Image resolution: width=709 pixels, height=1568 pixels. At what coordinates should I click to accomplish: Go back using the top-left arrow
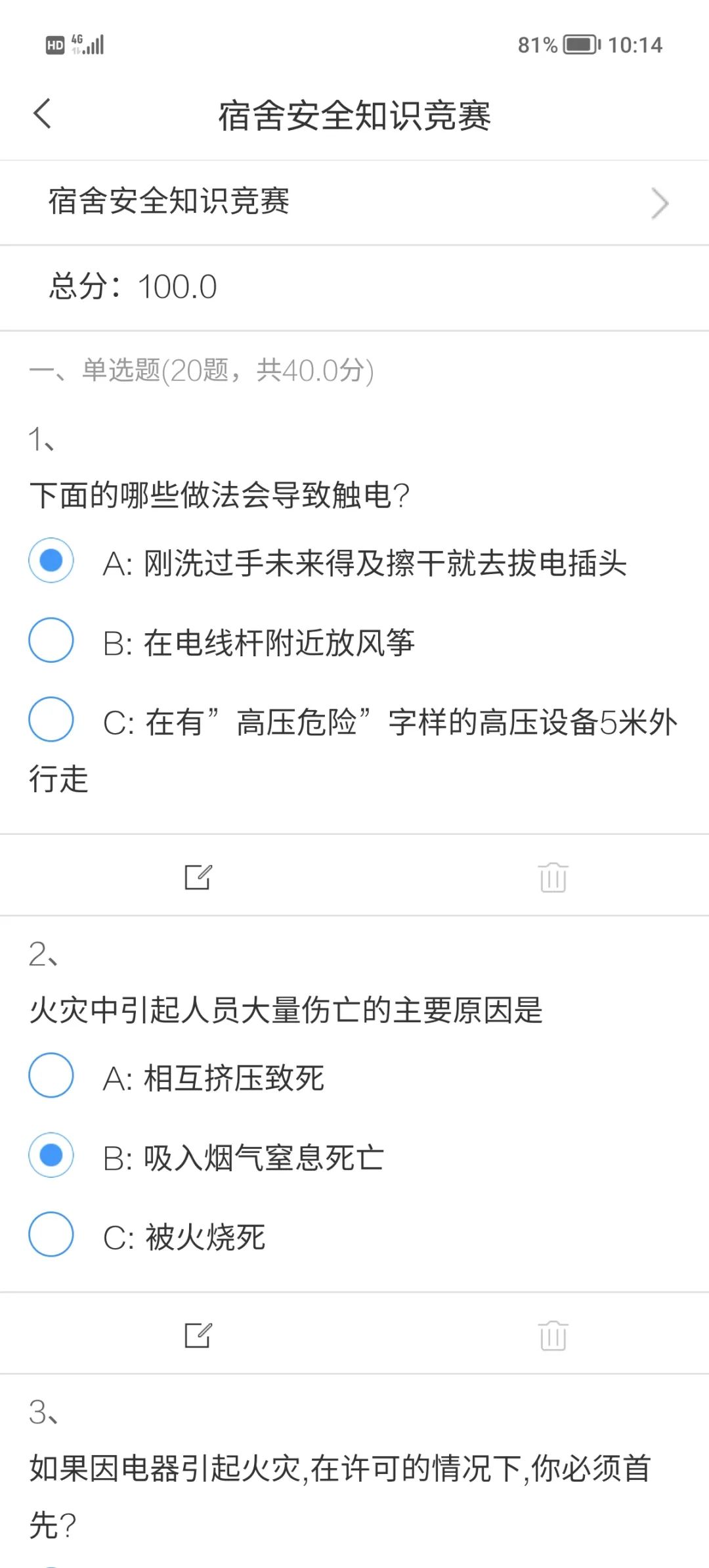(x=42, y=114)
